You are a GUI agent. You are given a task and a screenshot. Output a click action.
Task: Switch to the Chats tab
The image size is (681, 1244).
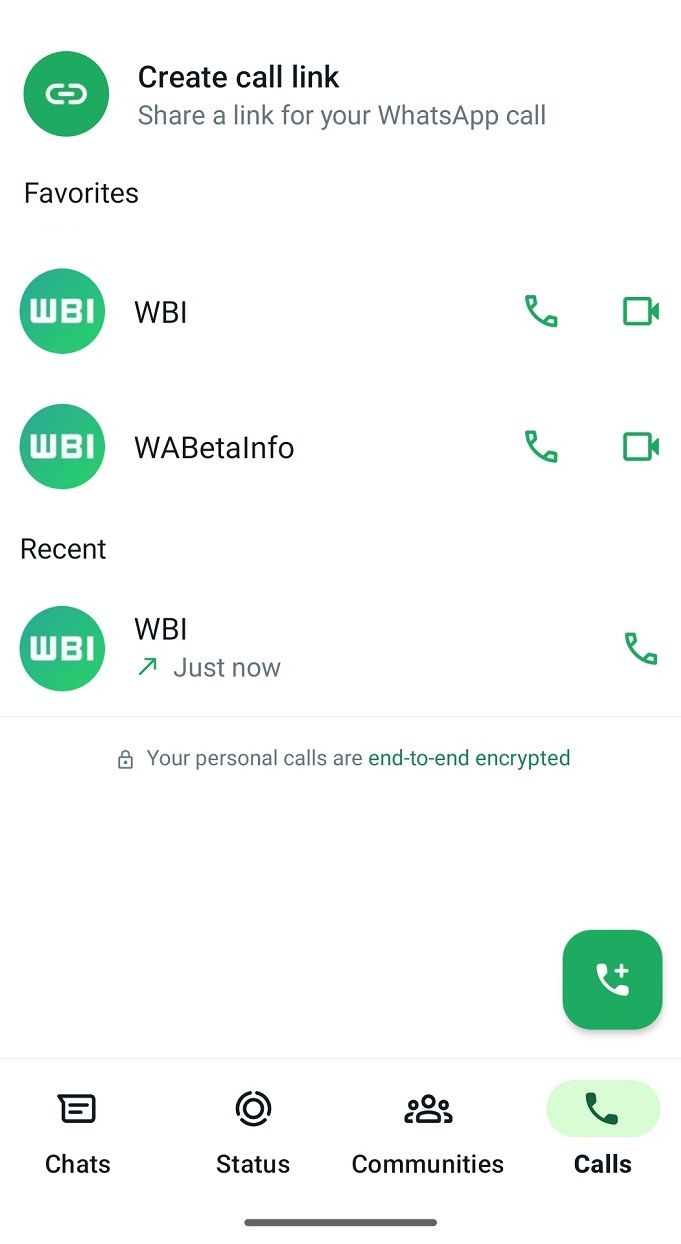click(x=78, y=1133)
